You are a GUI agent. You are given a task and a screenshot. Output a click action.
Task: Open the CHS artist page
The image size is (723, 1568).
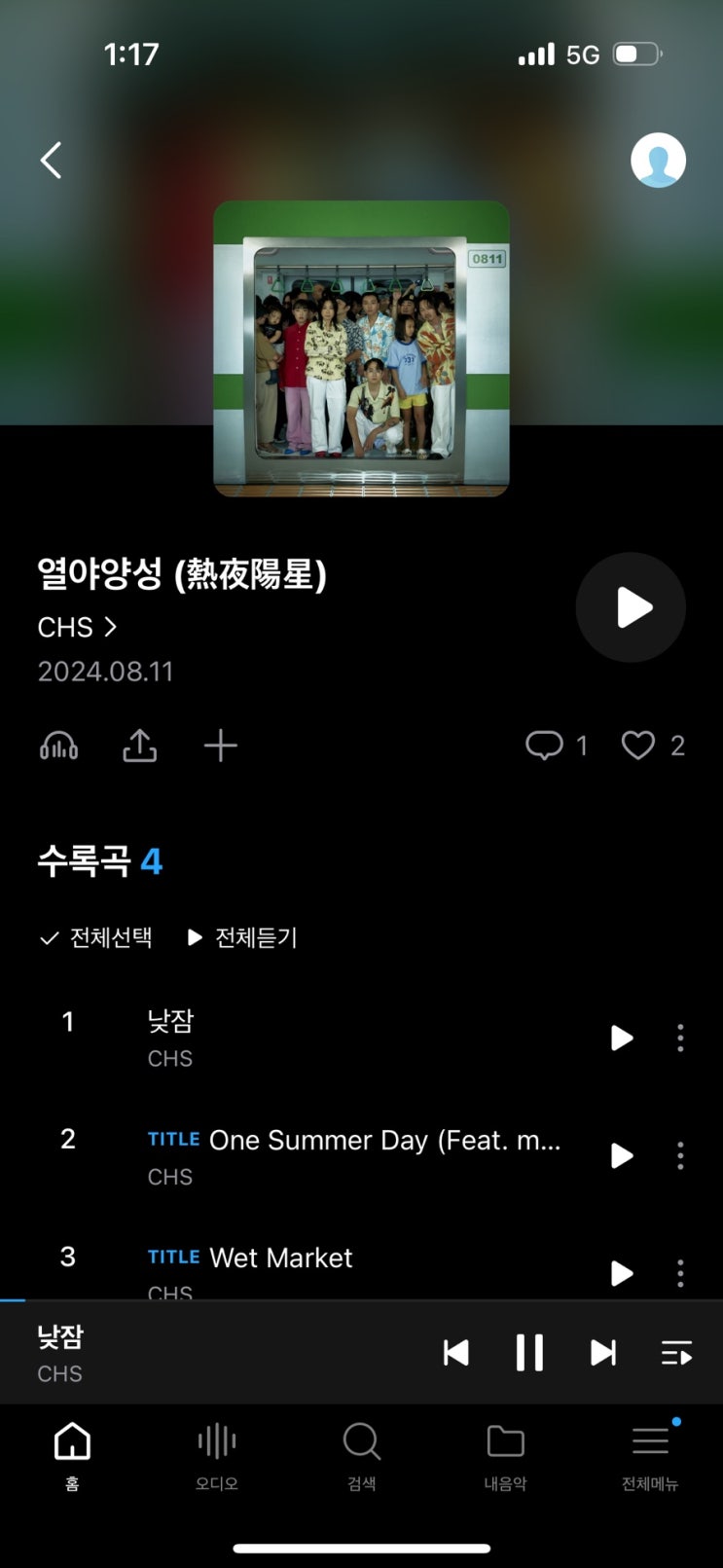click(77, 628)
